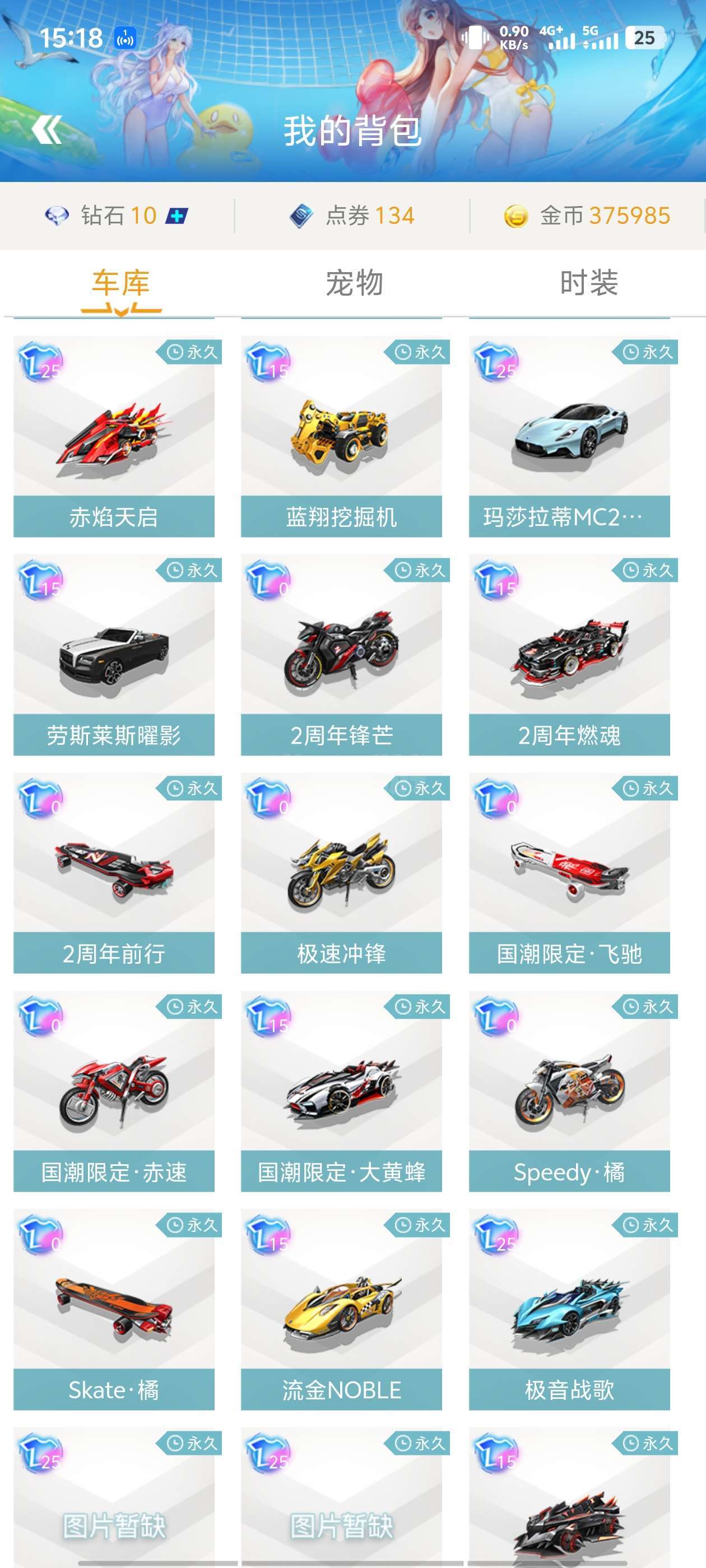Select the 2周年燃魂 car
The width and height of the screenshot is (706, 1568).
(569, 654)
